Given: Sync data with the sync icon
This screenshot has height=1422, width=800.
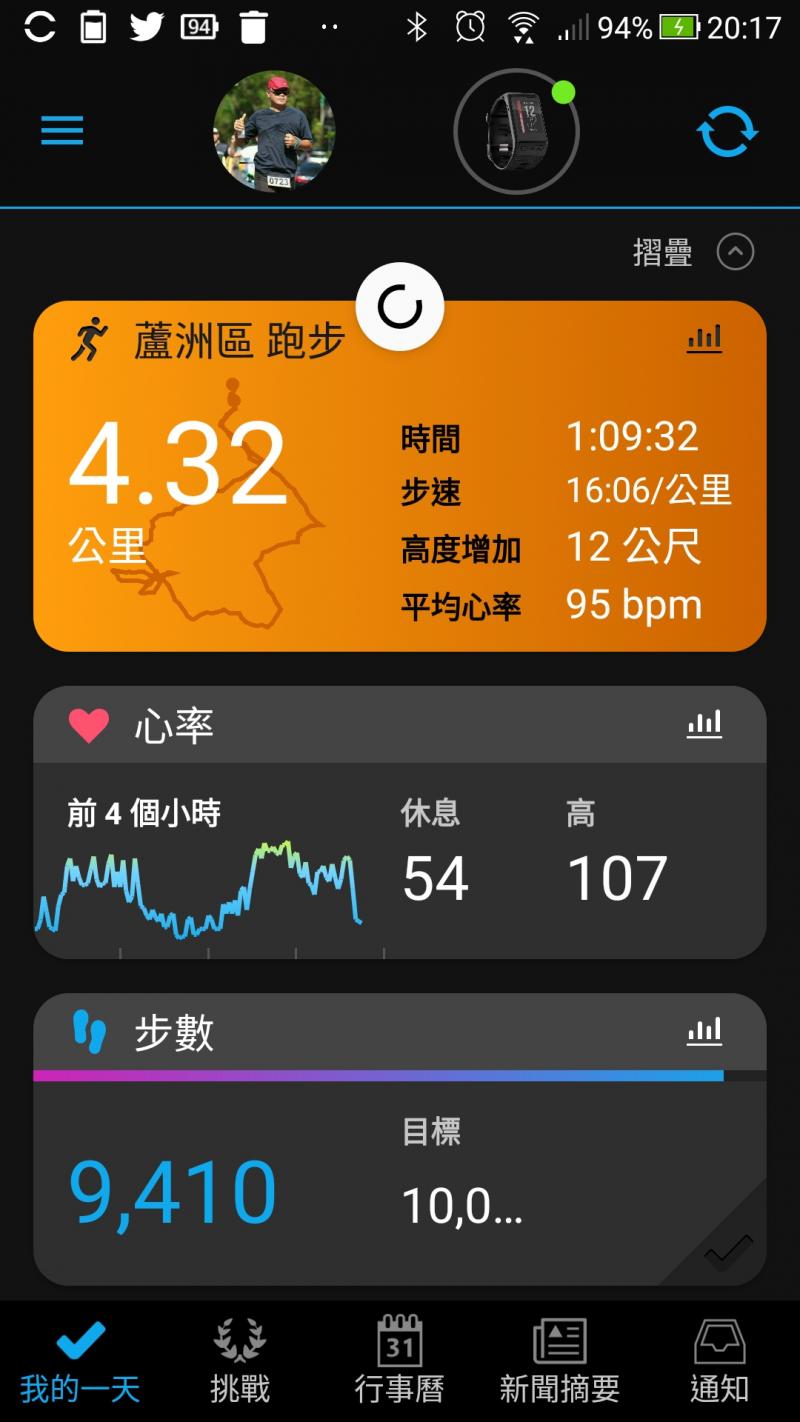Looking at the screenshot, I should pyautogui.click(x=727, y=132).
